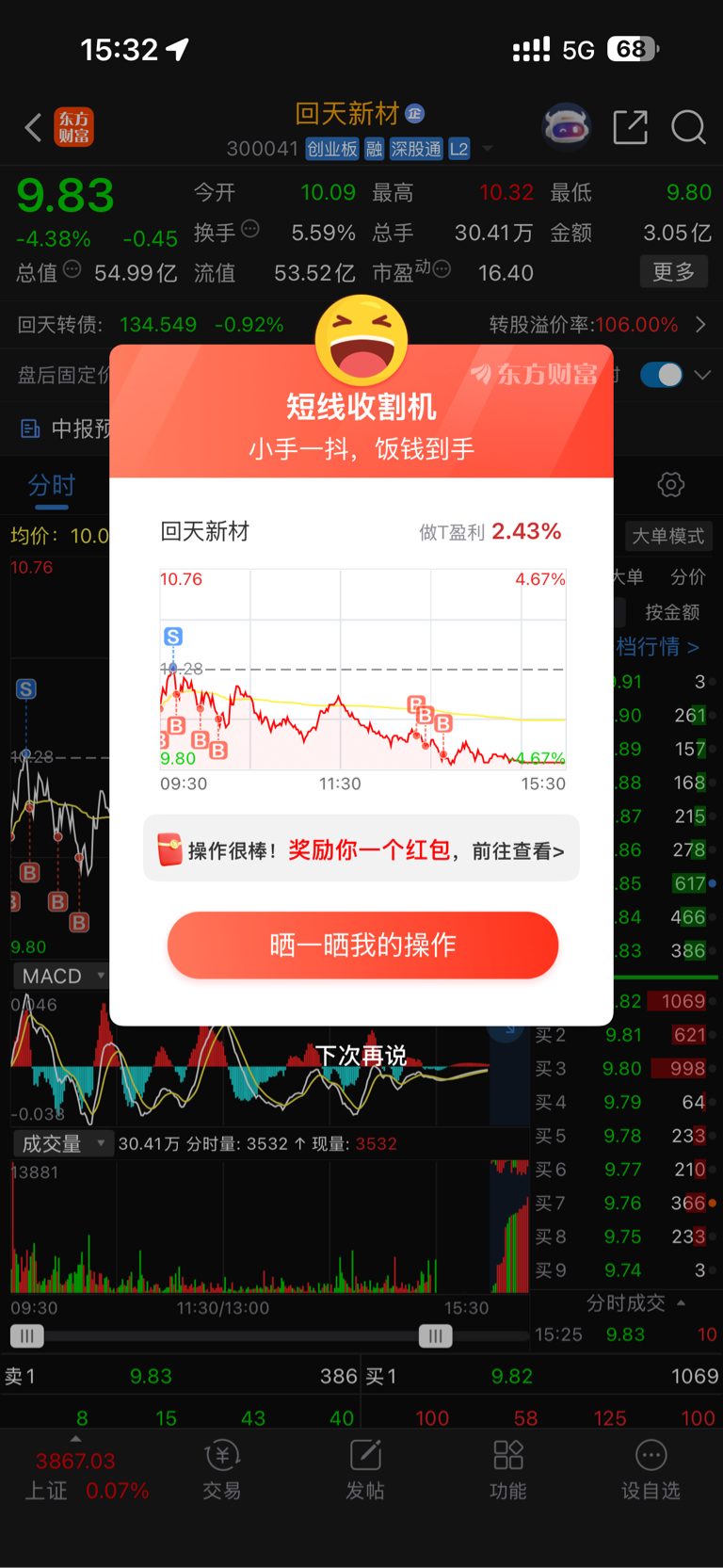Tap 晒一晒我的操作 button
723x1568 pixels.
click(x=362, y=945)
